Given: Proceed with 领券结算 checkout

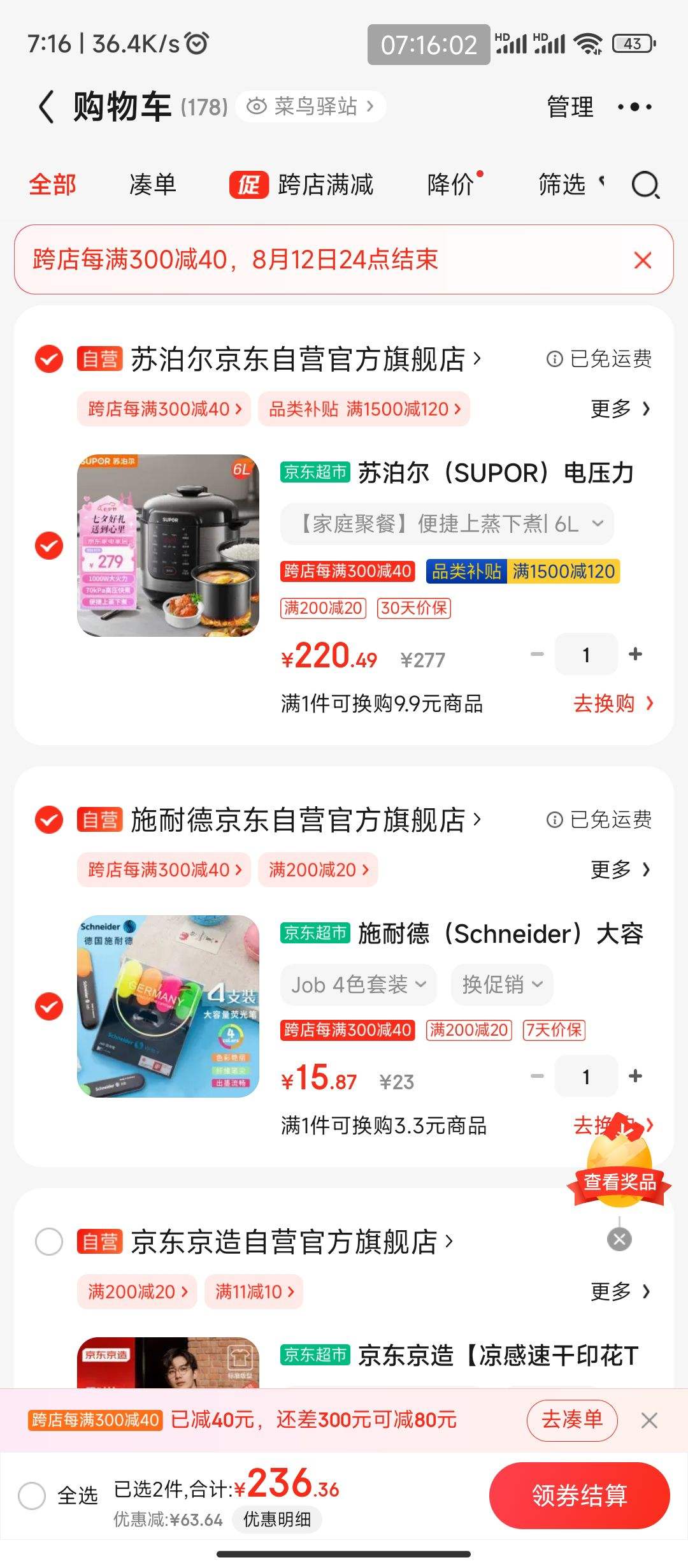Looking at the screenshot, I should point(579,1495).
